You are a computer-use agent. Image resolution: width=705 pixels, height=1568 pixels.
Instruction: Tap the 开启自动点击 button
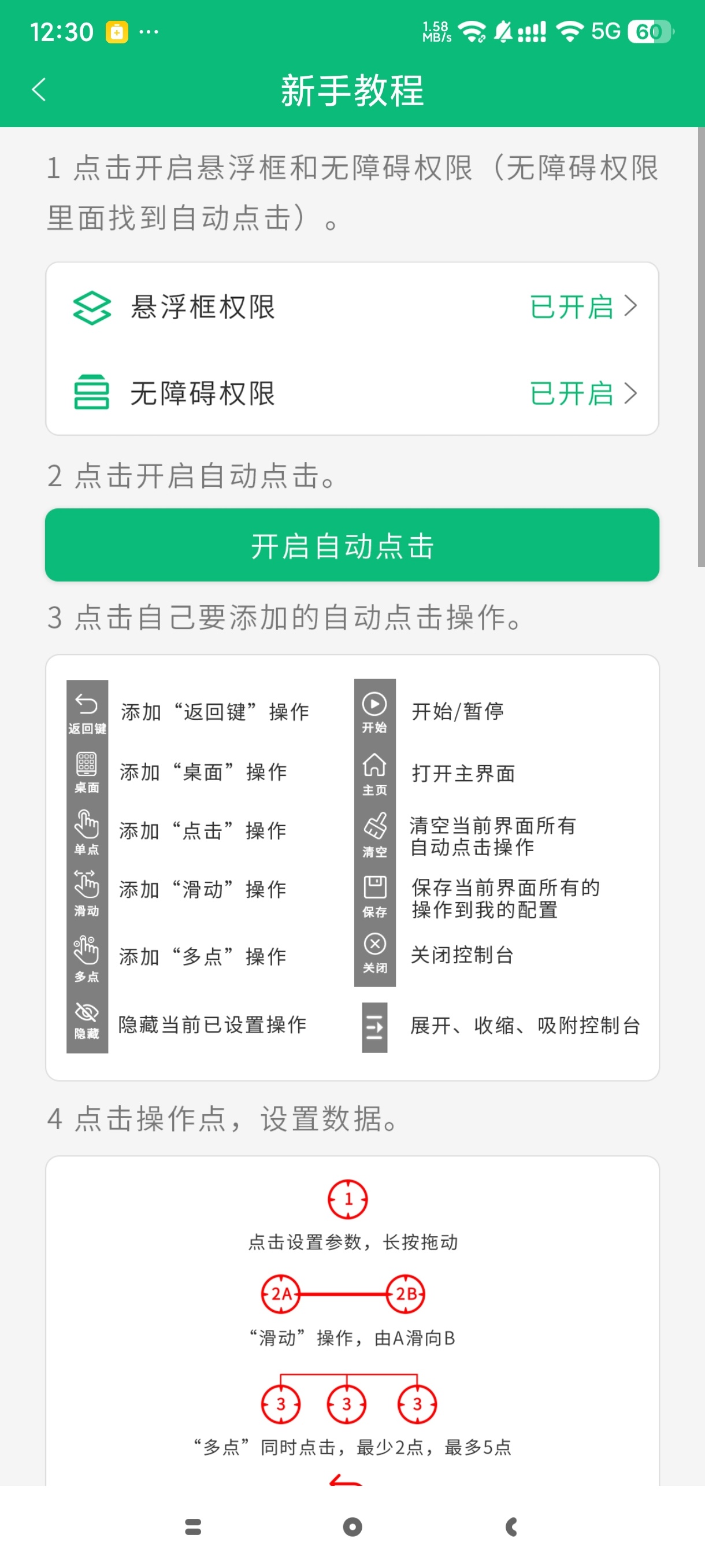click(351, 545)
